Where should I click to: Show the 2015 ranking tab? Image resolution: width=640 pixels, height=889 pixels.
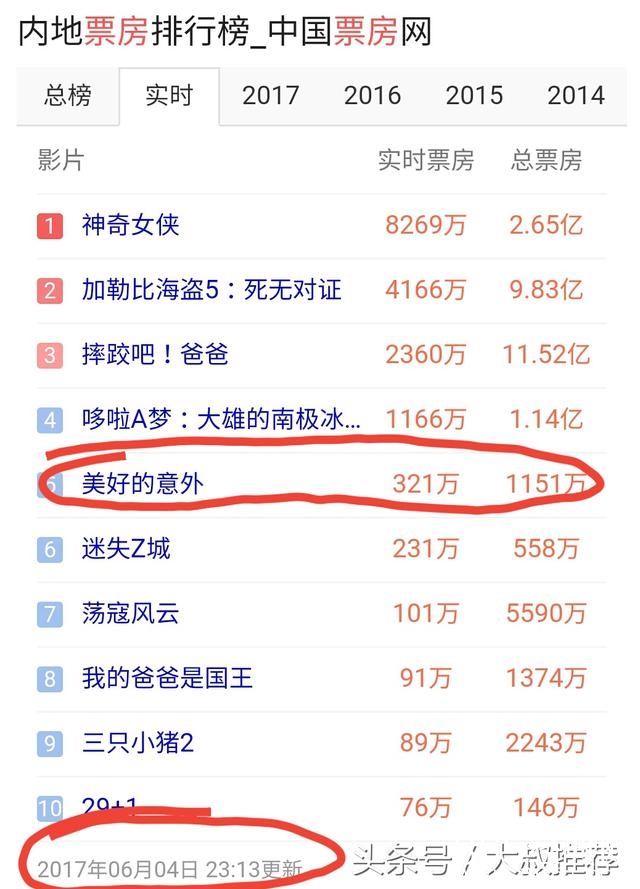[x=474, y=96]
